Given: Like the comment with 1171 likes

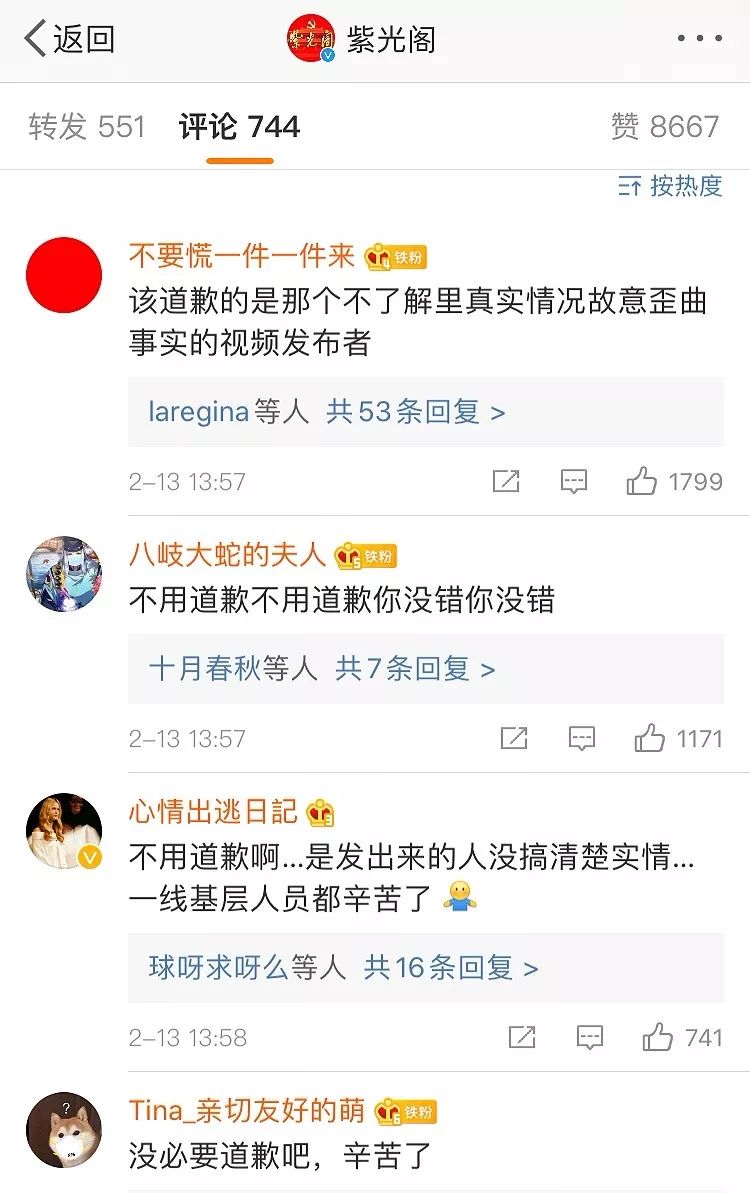Looking at the screenshot, I should coord(650,739).
